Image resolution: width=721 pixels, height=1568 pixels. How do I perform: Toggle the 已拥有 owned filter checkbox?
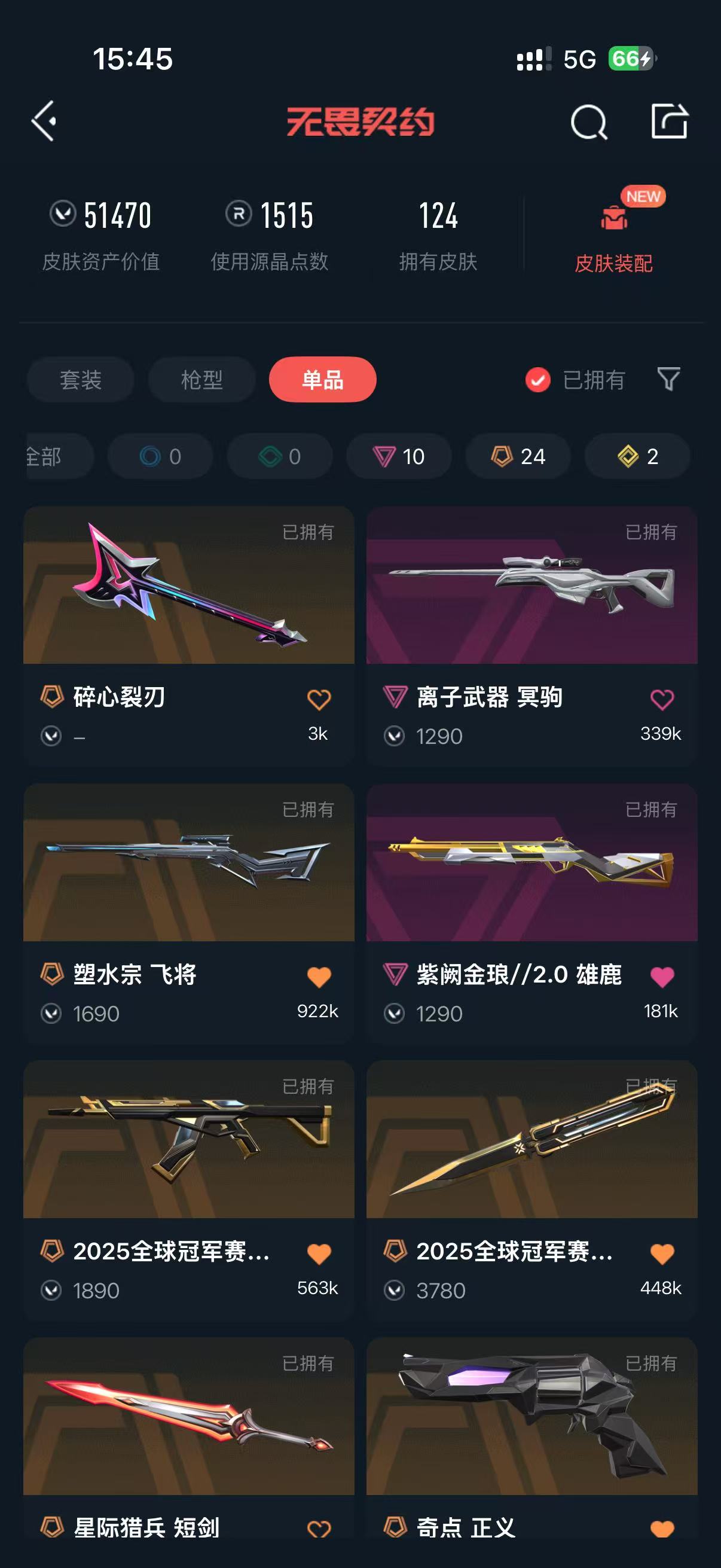click(x=538, y=380)
